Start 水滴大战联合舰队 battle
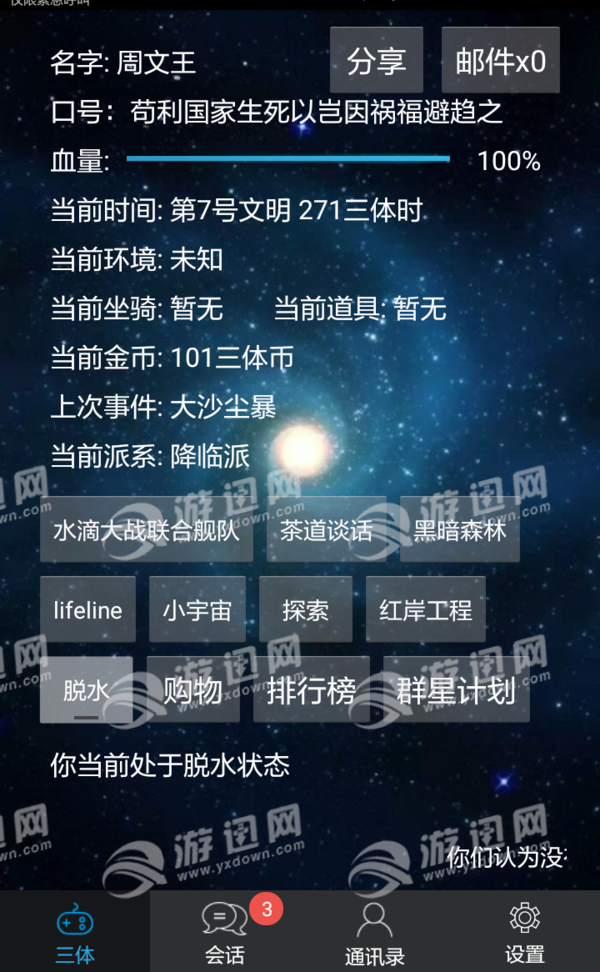600x972 pixels. 146,530
